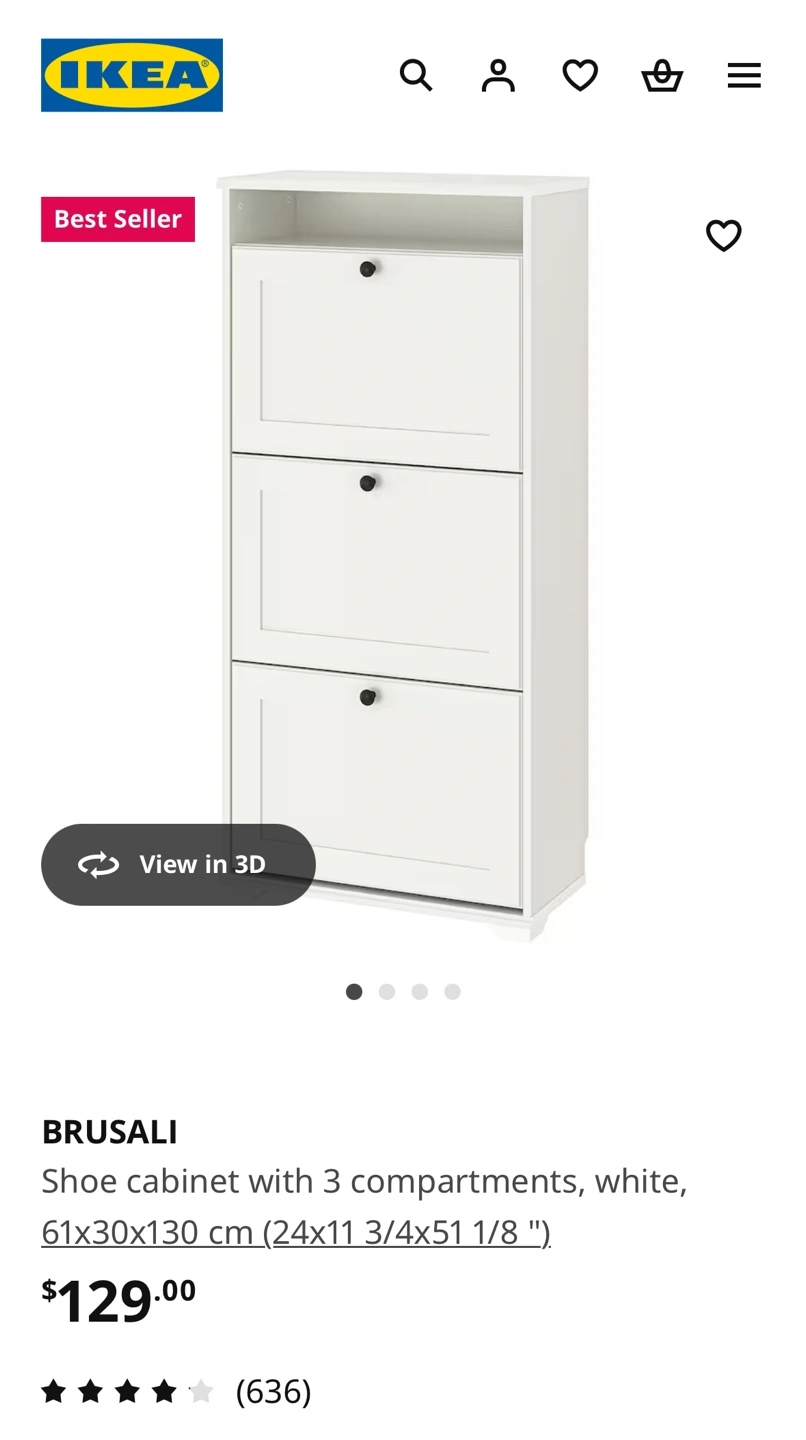Jump to the second image dot
The height and width of the screenshot is (1440, 806).
tap(387, 992)
